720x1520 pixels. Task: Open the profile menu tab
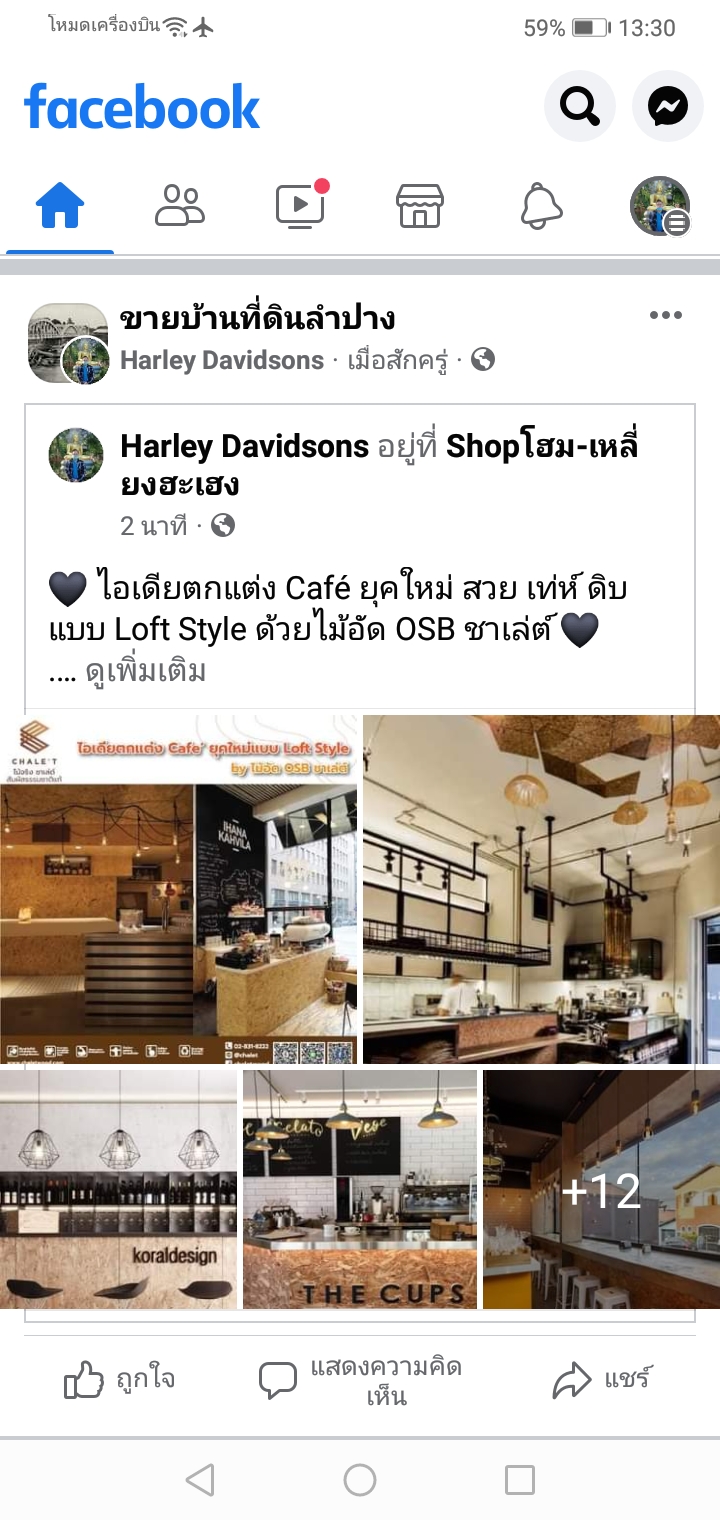[x=660, y=207]
